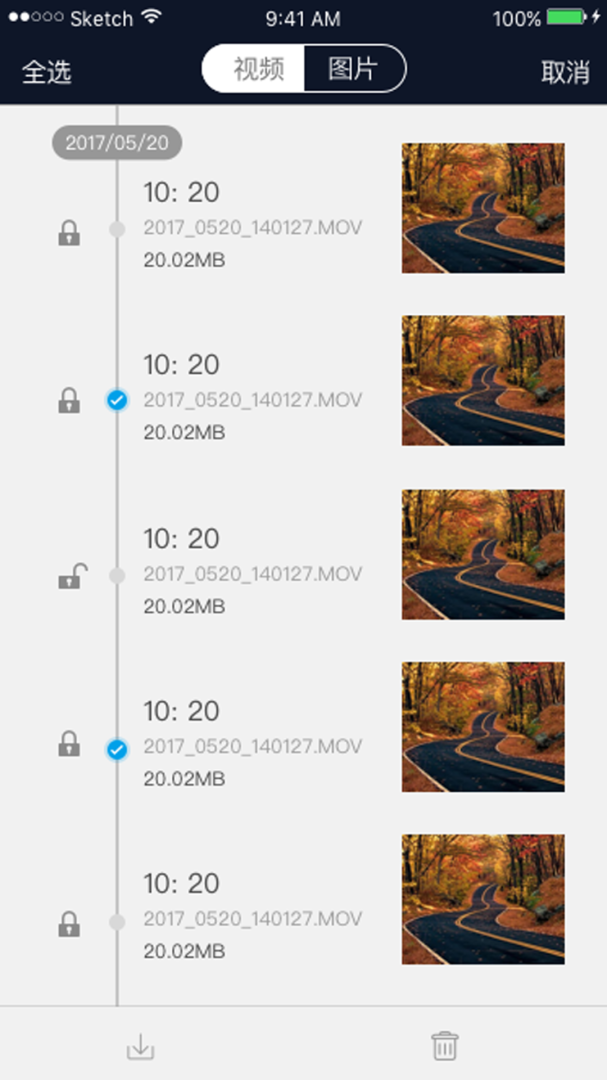Select the video beside the open padlock
Screen dimensions: 607x1080
click(117, 575)
